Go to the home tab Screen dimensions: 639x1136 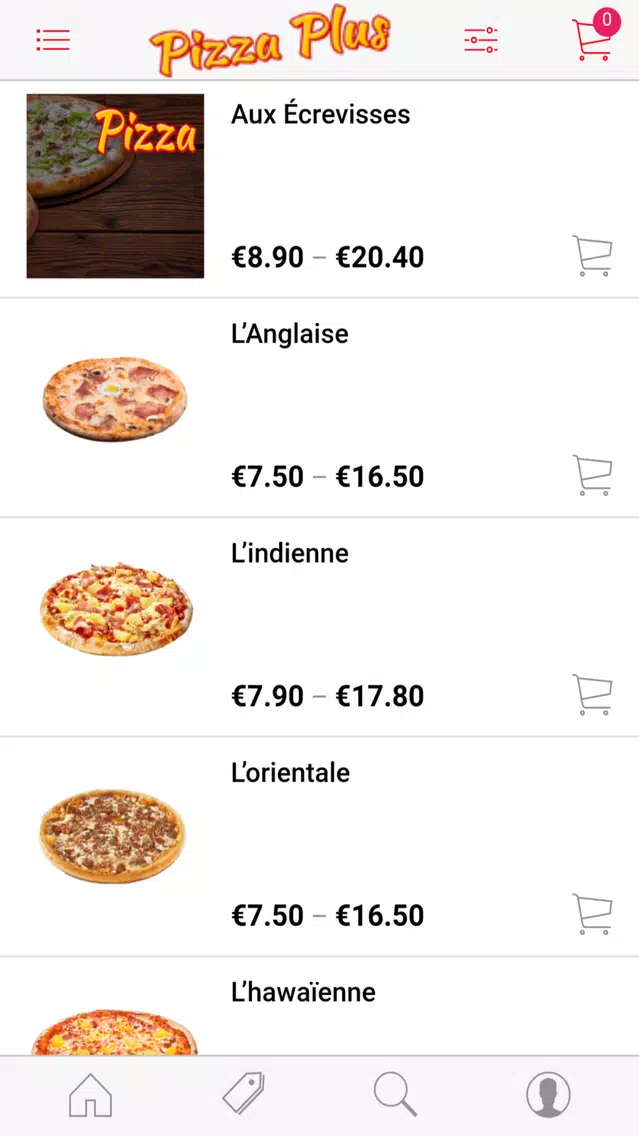click(91, 1095)
